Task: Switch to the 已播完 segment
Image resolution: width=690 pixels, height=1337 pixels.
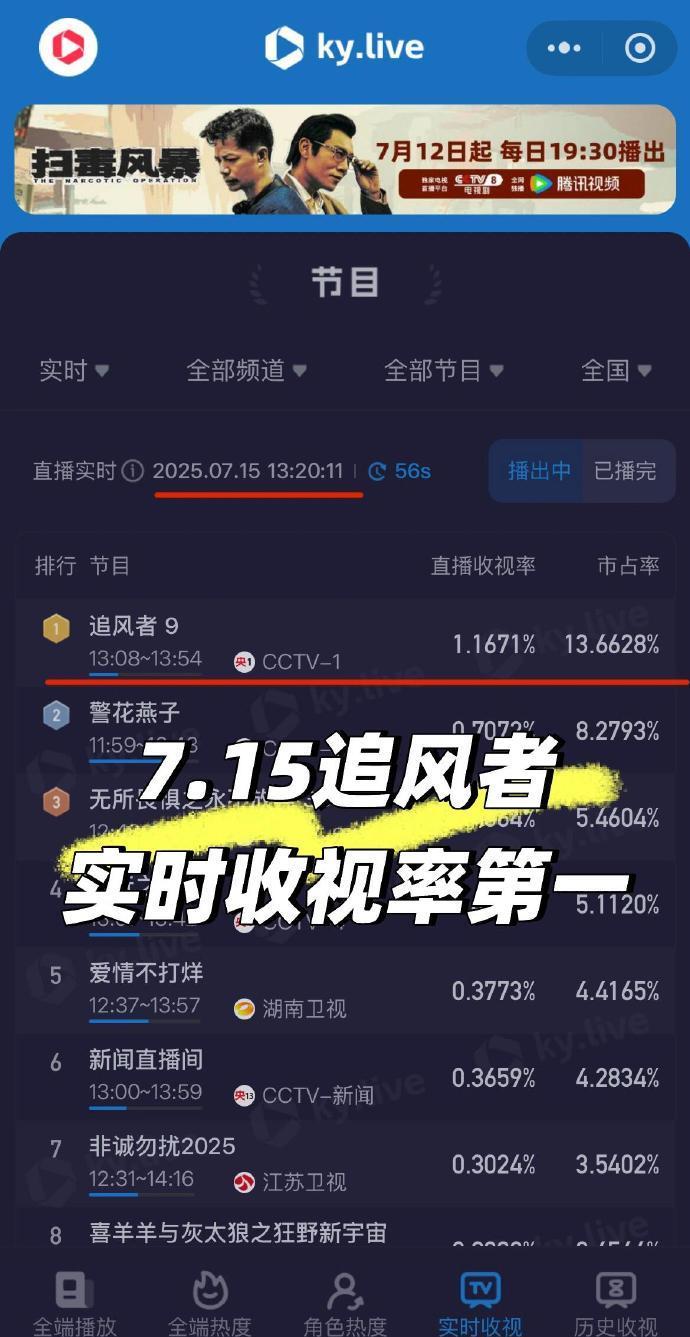Action: coord(625,471)
